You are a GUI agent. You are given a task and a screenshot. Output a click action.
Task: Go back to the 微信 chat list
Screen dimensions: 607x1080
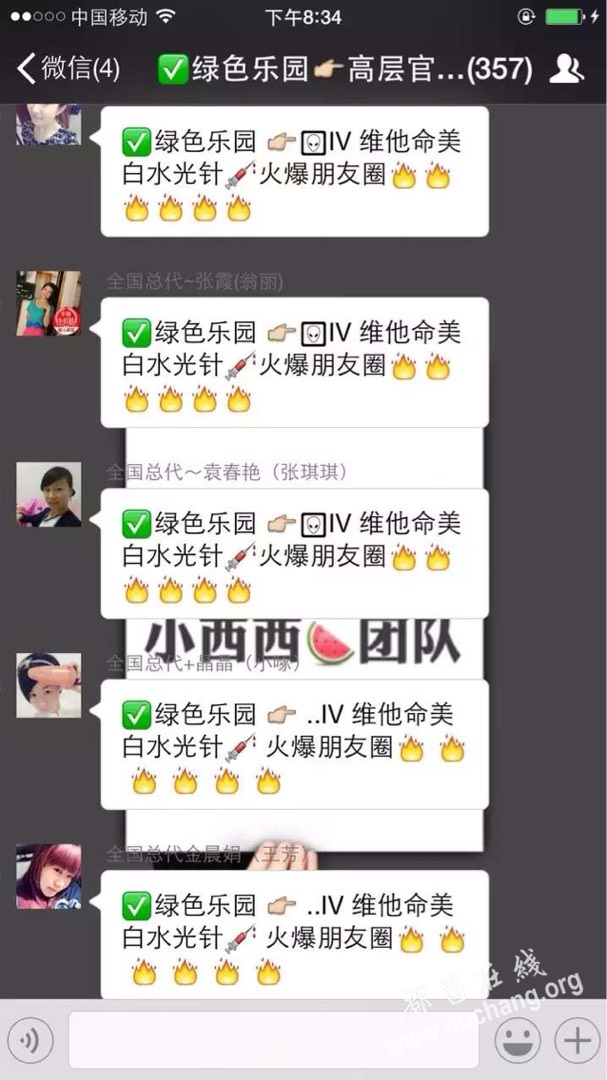point(68,69)
